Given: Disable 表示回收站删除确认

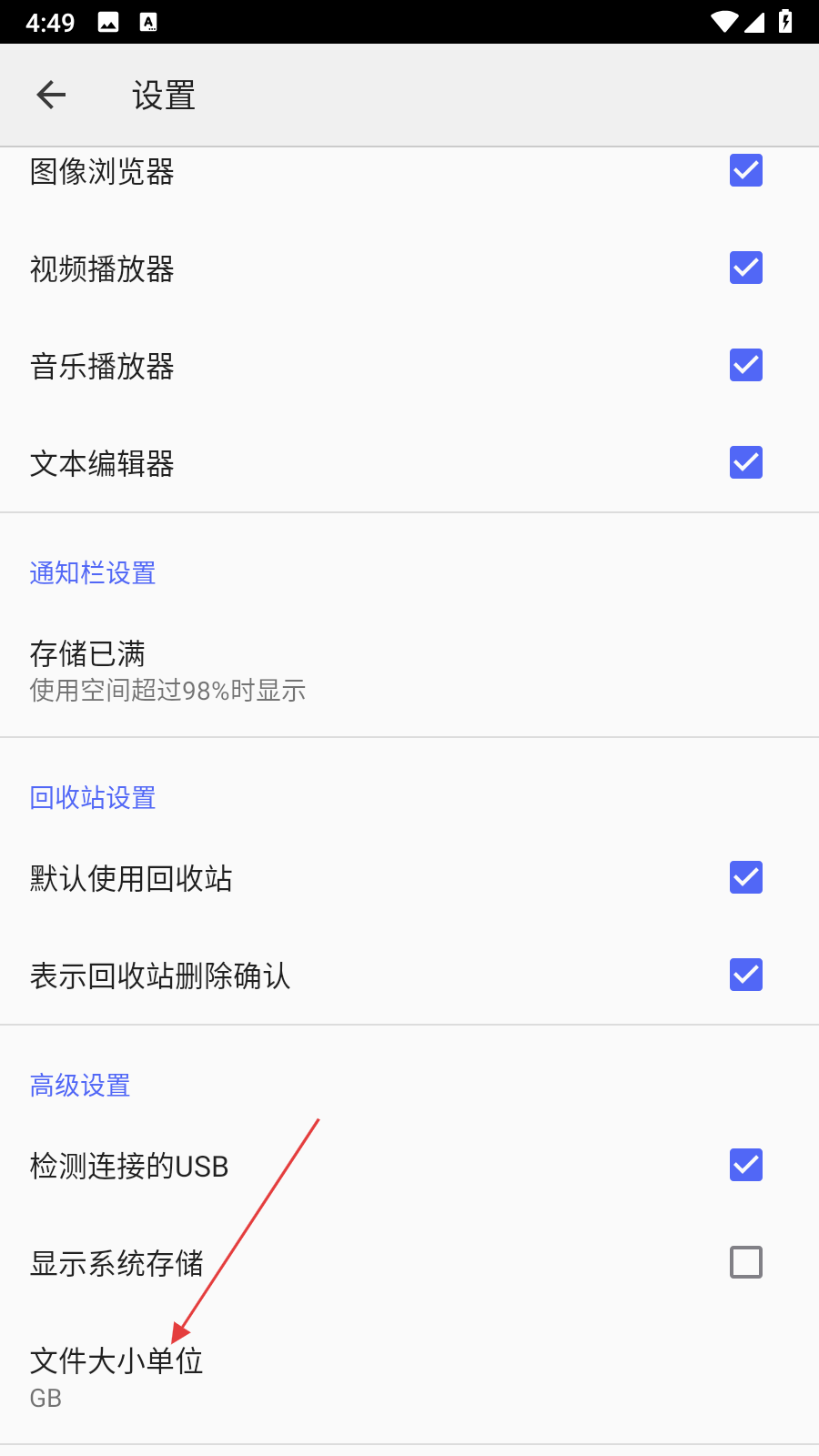Looking at the screenshot, I should [745, 975].
